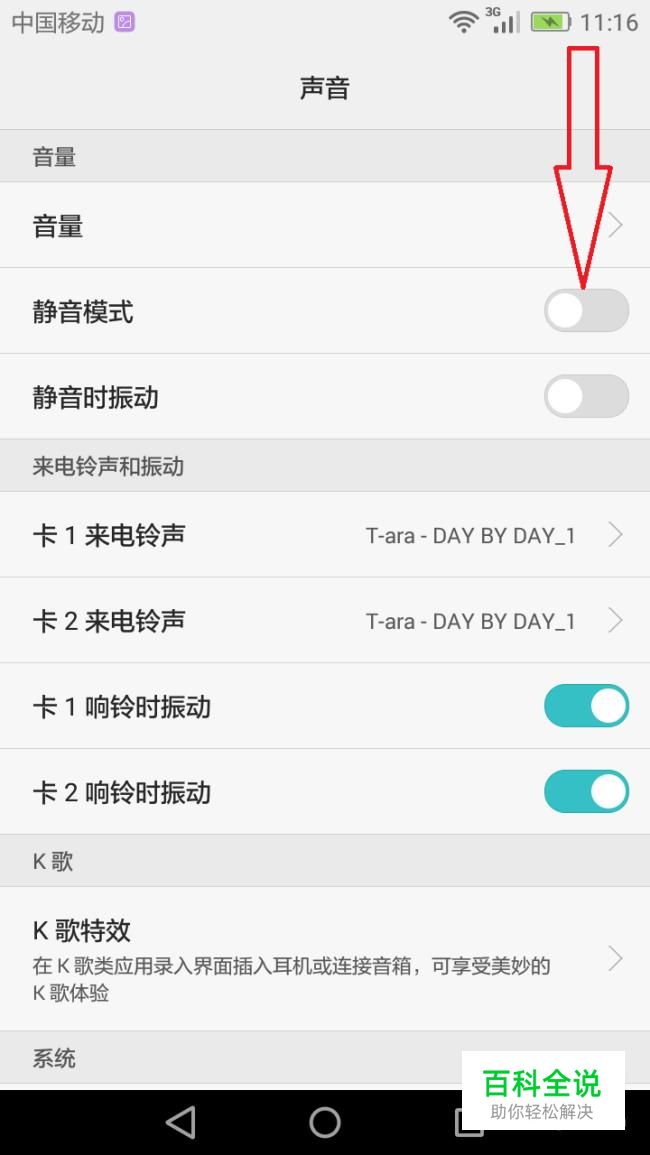Disable 卡 1 响铃时振动 switch
Screen dimensions: 650x1155
(x=587, y=706)
